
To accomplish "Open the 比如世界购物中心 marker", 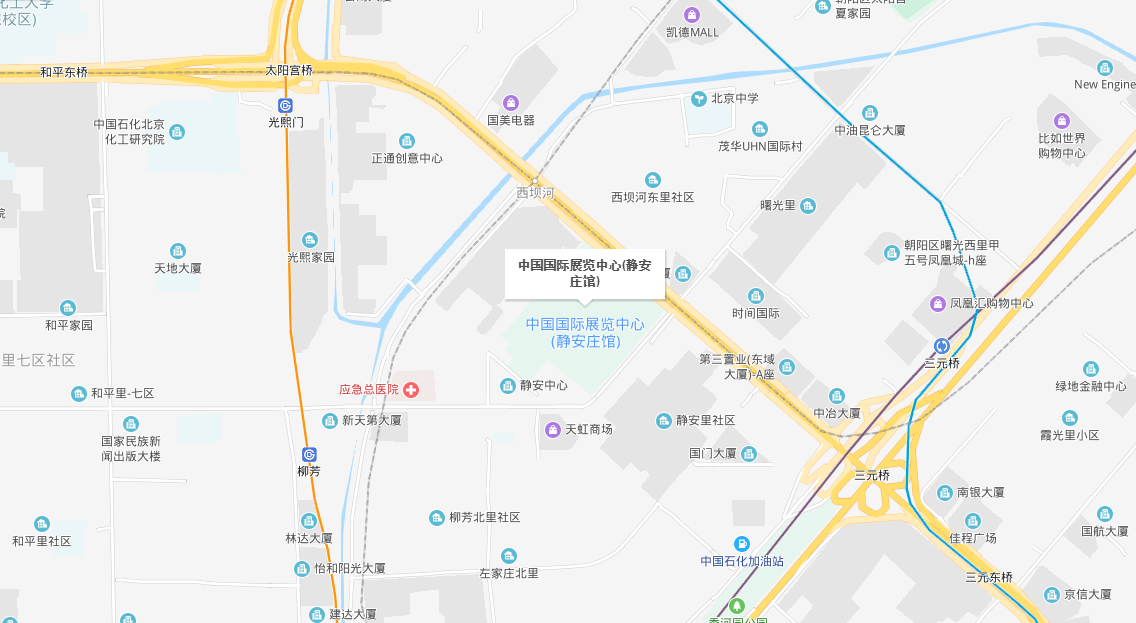I will [x=1062, y=121].
